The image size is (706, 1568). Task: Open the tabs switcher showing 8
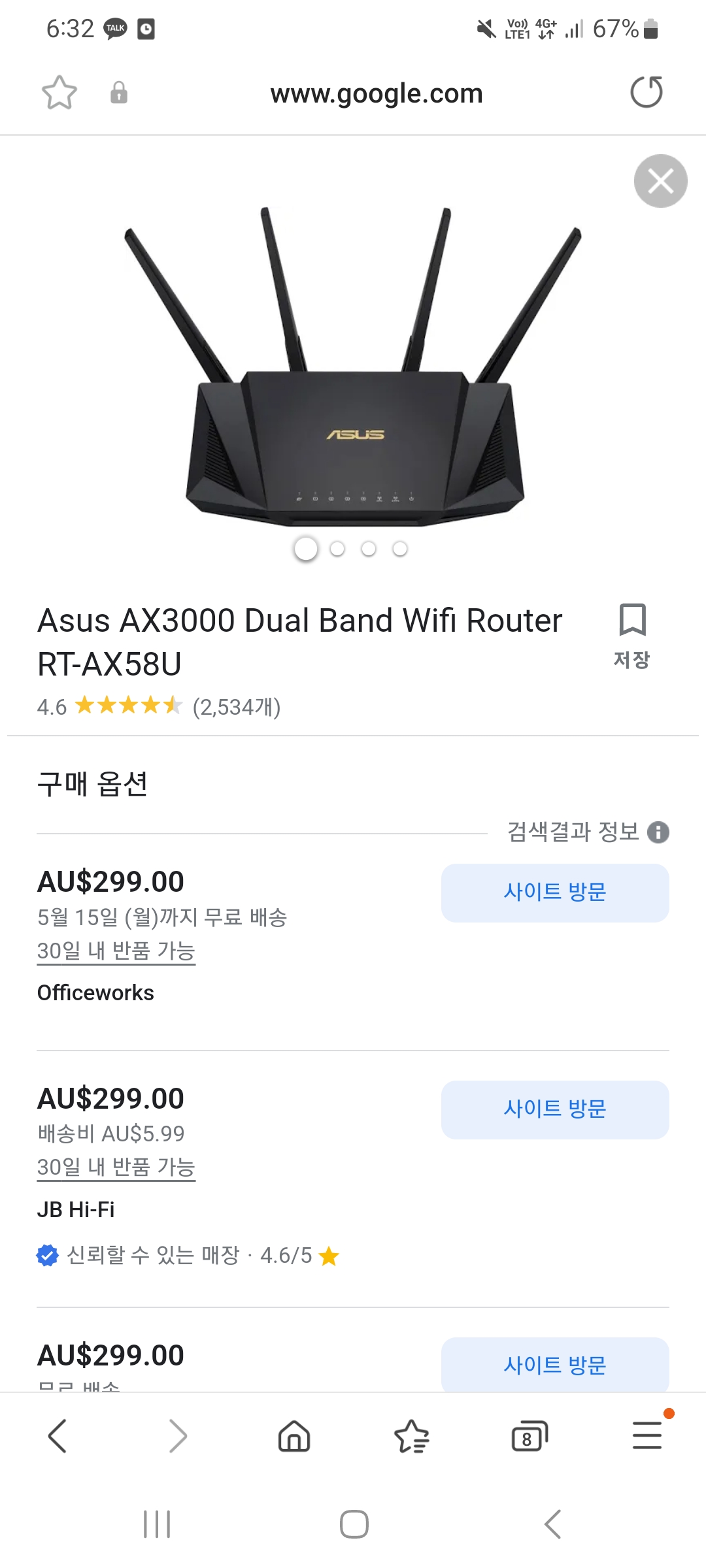529,1436
